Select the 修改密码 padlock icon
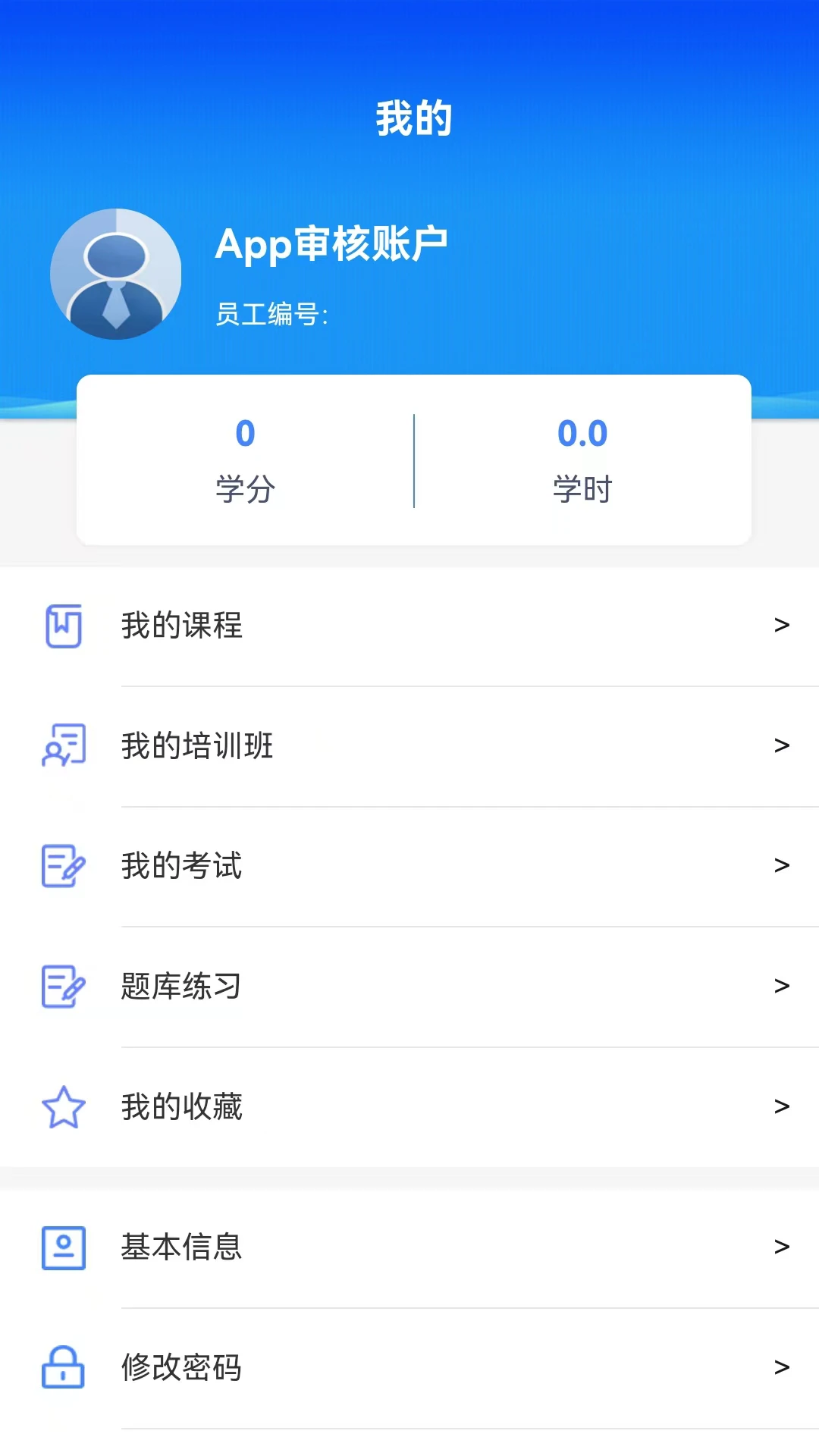This screenshot has height=1456, width=819. [x=64, y=1368]
